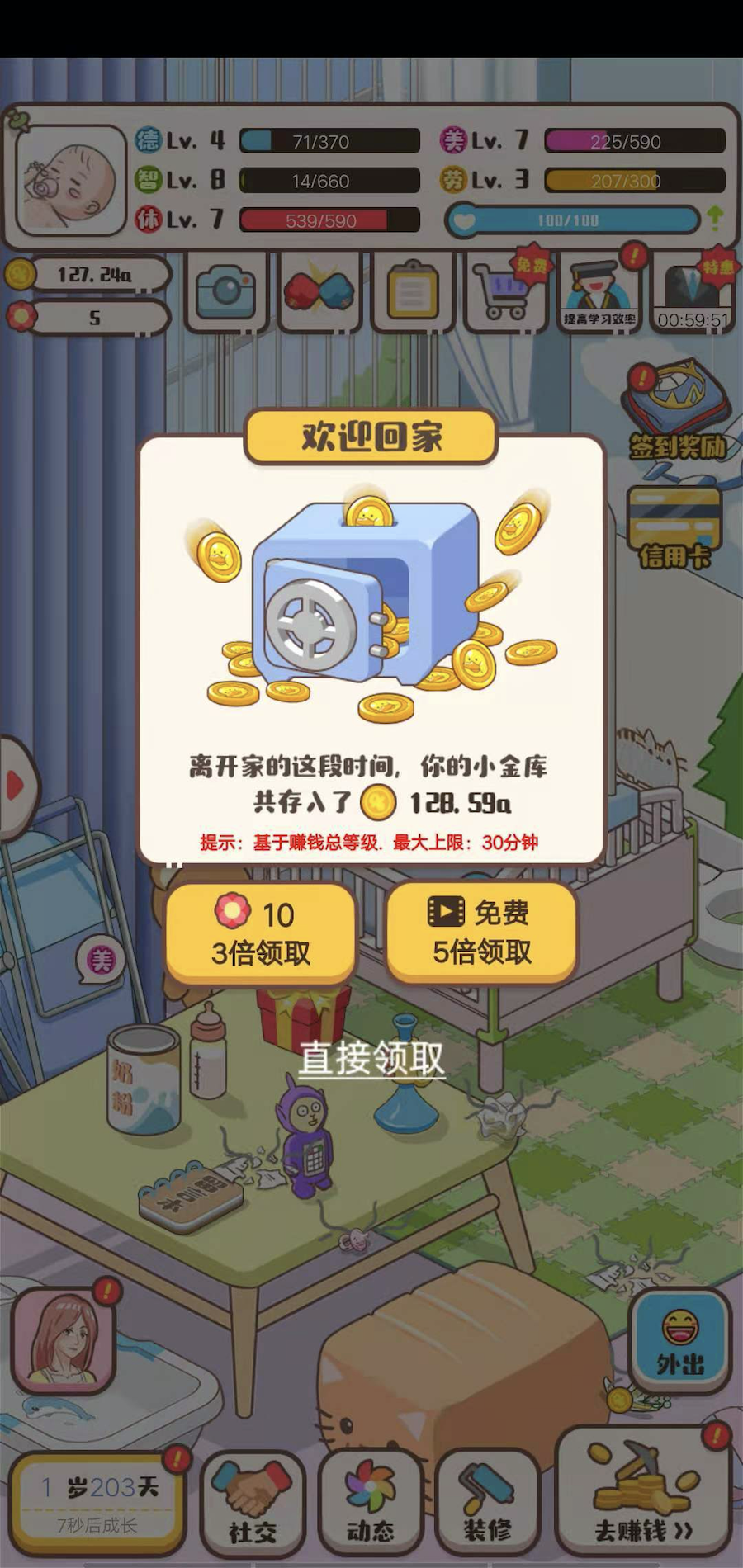Open 提高学习效率 tutor icon
Image resolution: width=743 pixels, height=1568 pixels.
pyautogui.click(x=599, y=291)
